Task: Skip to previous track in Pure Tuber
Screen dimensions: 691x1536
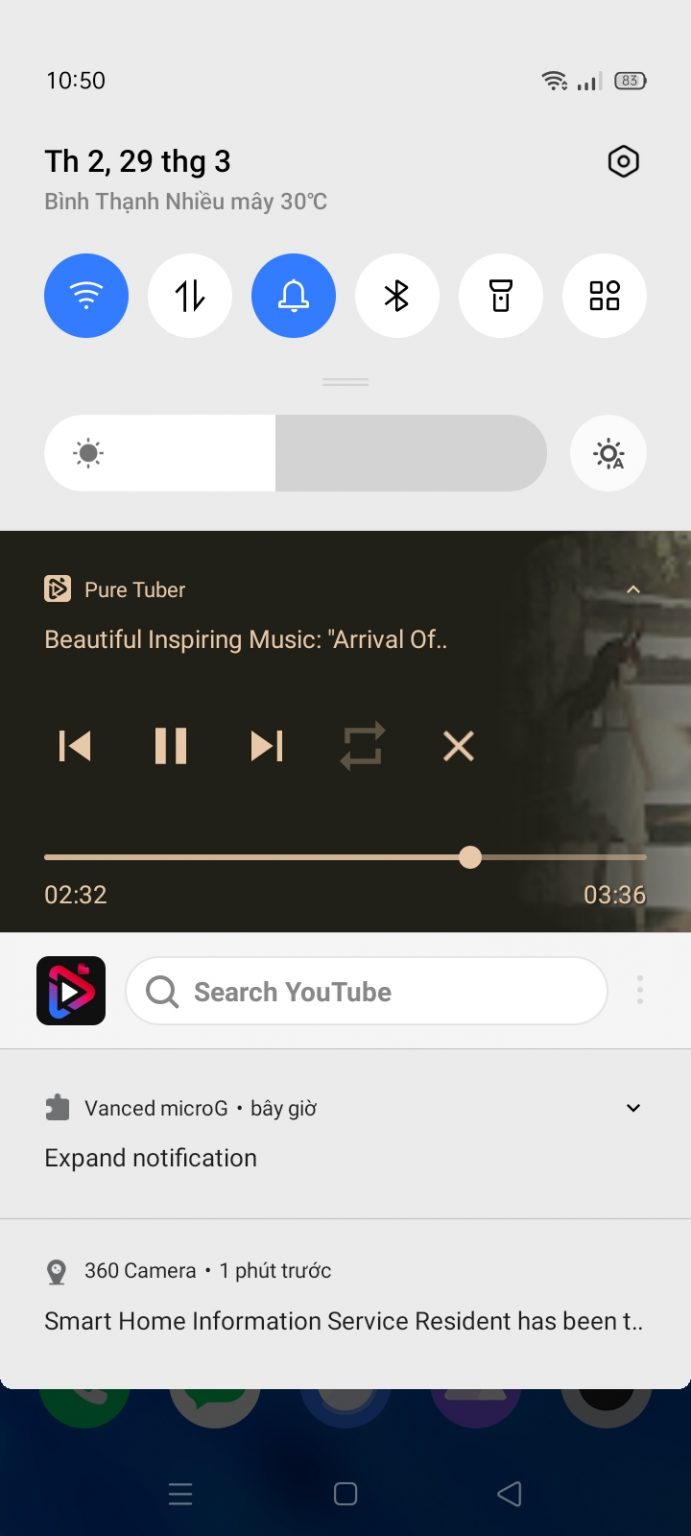Action: coord(75,746)
